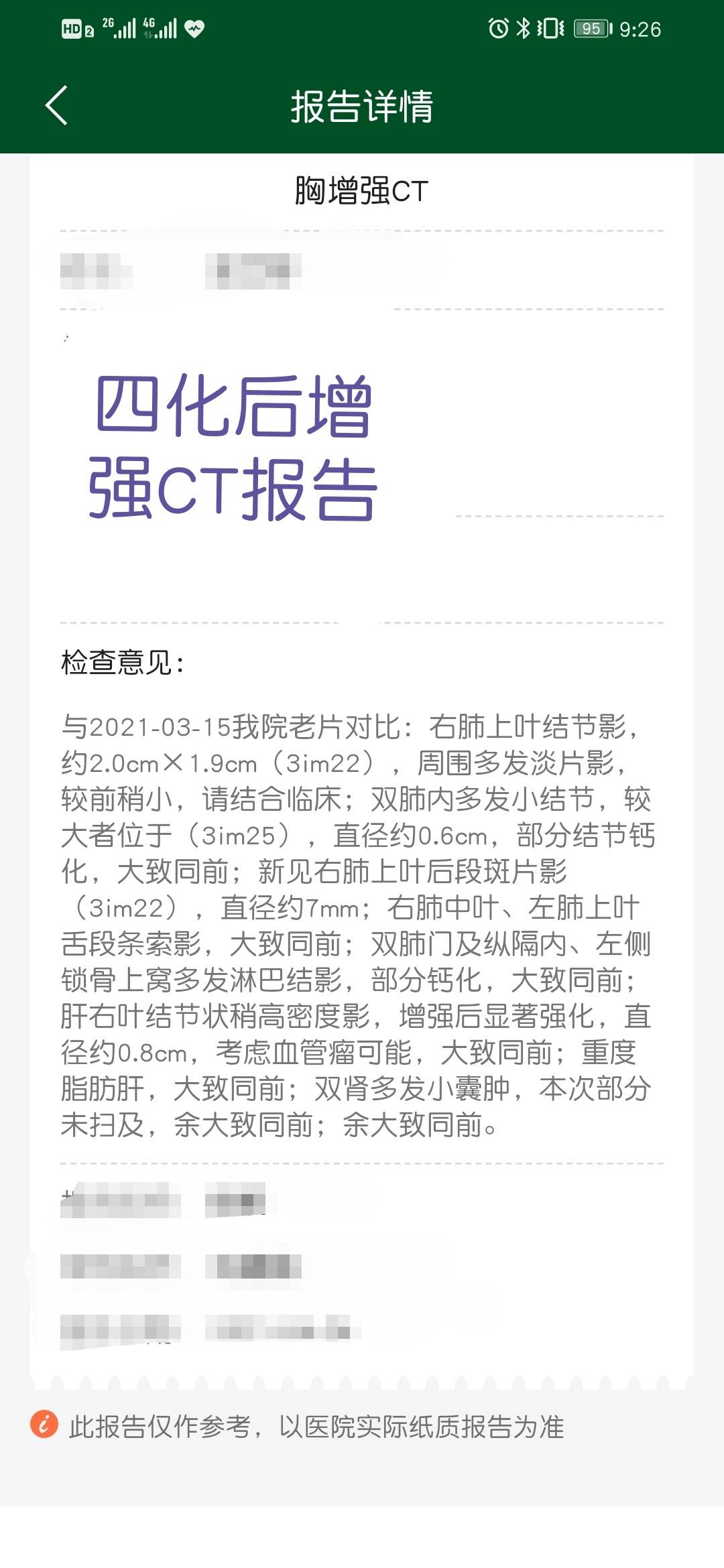The image size is (724, 1568).
Task: Tap the Bluetooth icon in the status bar
Action: pos(524,28)
